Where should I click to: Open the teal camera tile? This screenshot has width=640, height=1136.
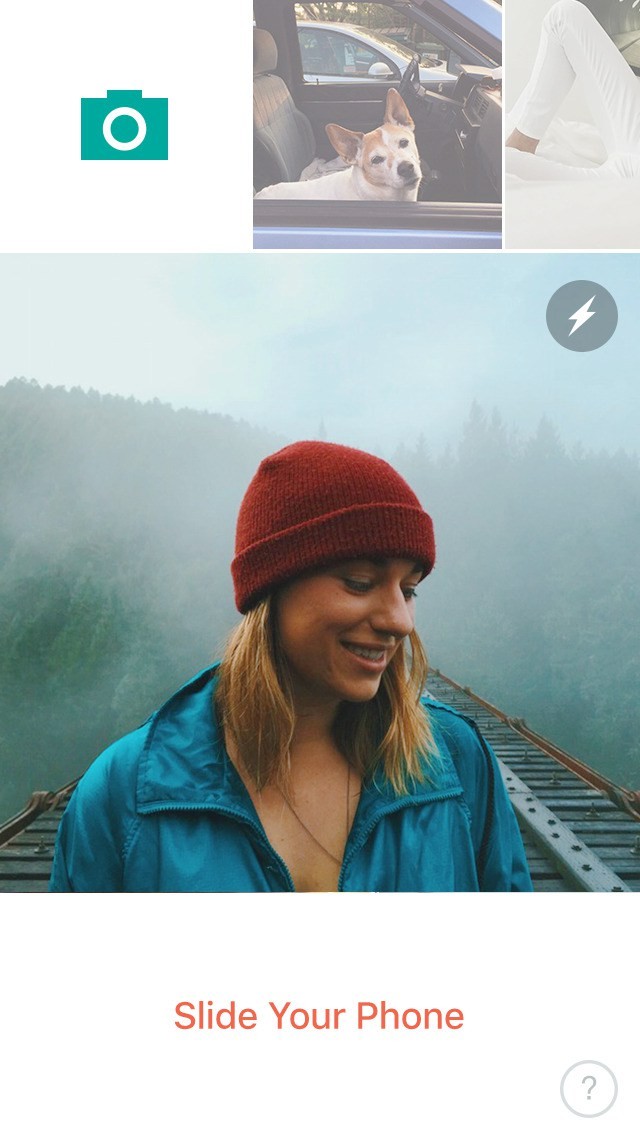(x=125, y=125)
